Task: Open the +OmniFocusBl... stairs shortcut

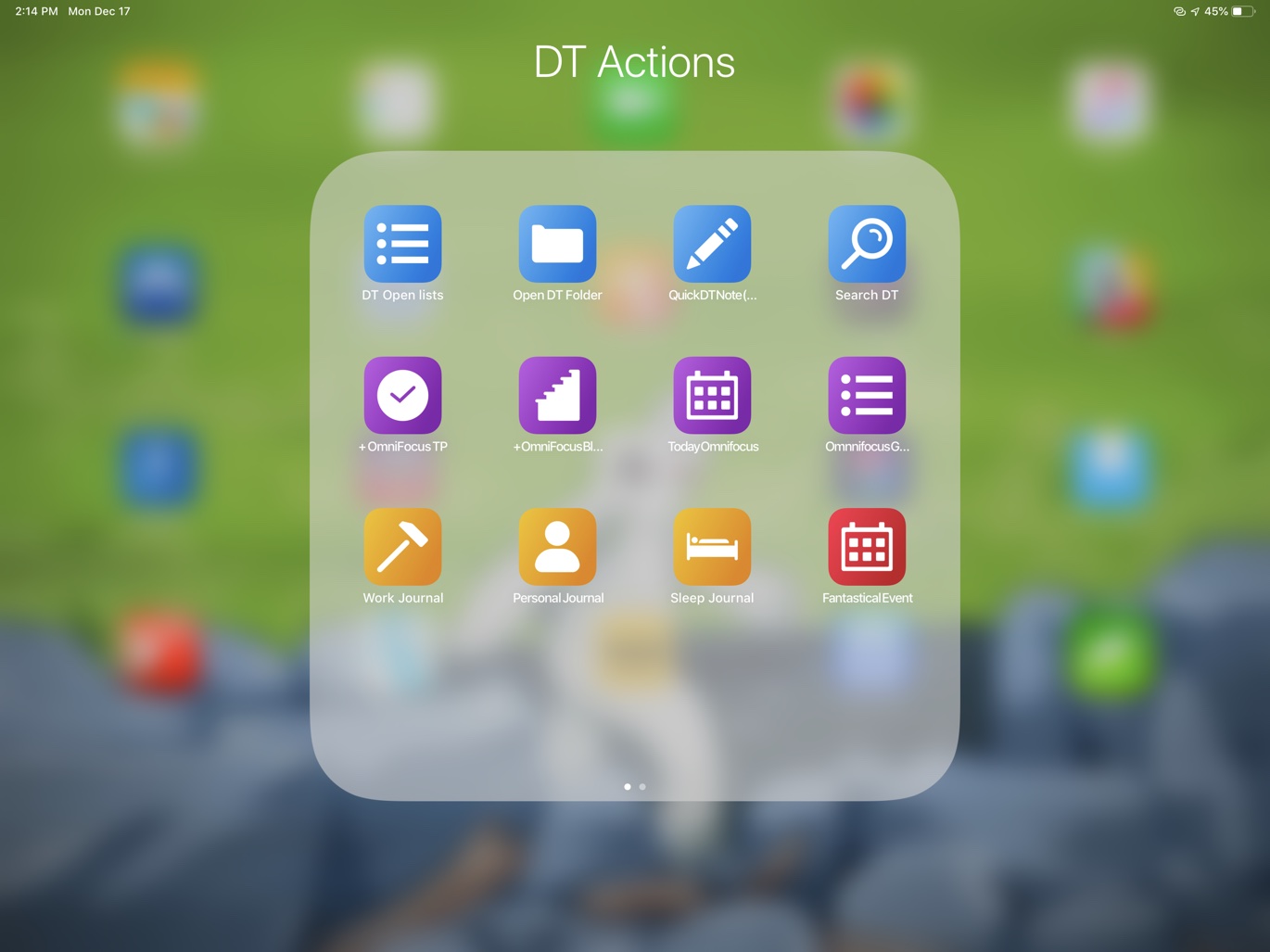Action: [557, 396]
